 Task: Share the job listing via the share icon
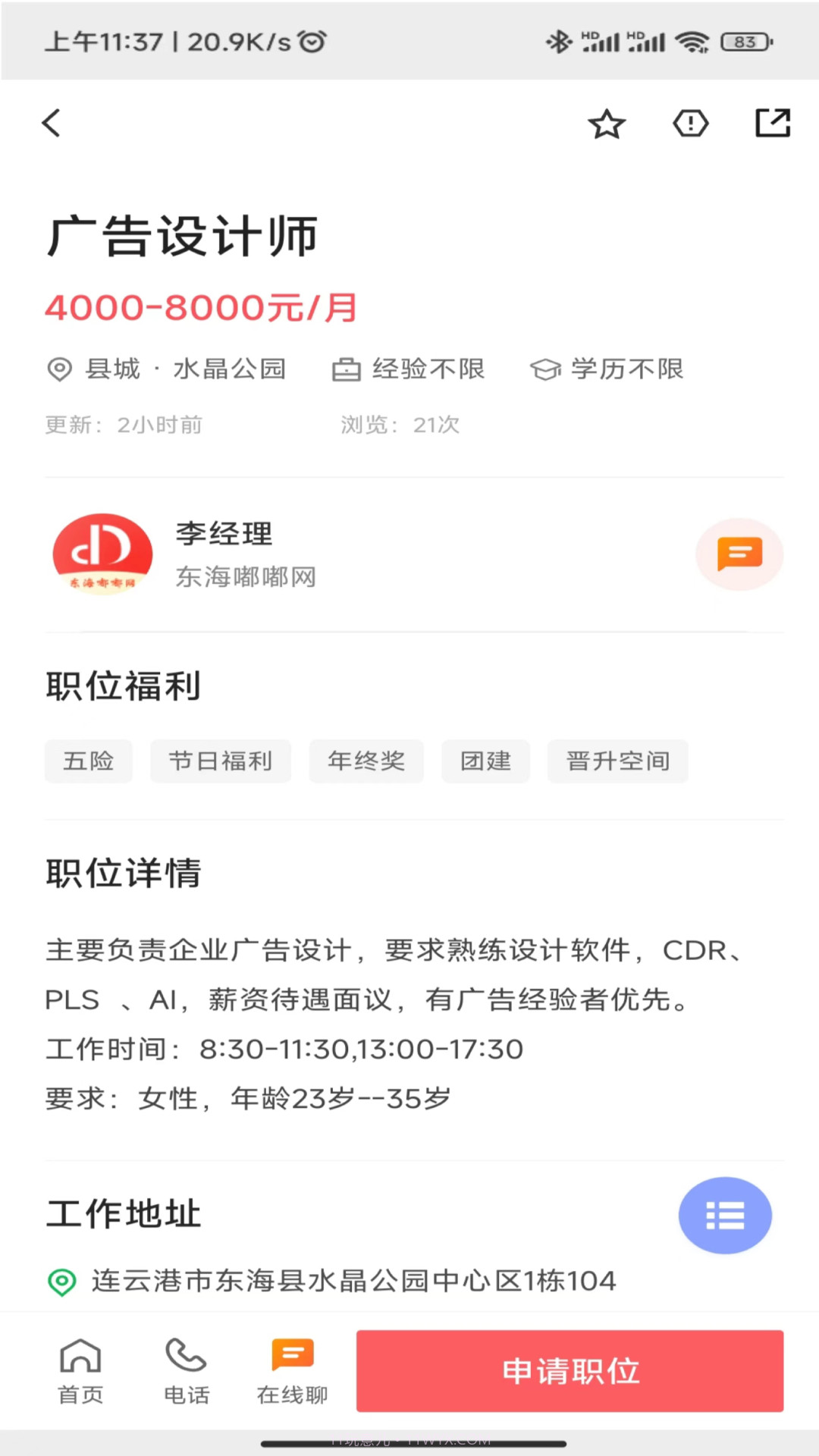(x=773, y=124)
